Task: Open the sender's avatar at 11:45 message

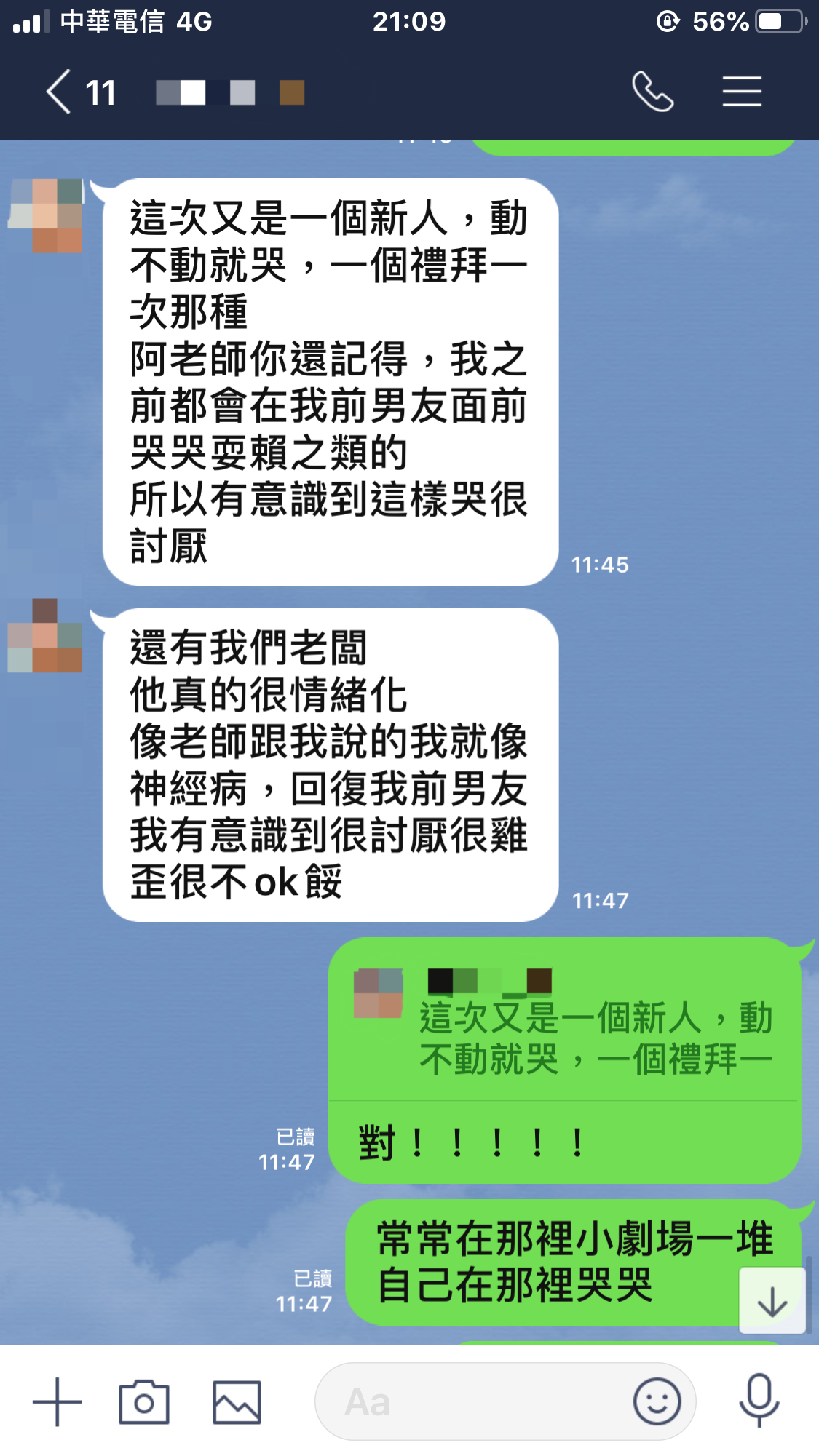Action: (46, 216)
